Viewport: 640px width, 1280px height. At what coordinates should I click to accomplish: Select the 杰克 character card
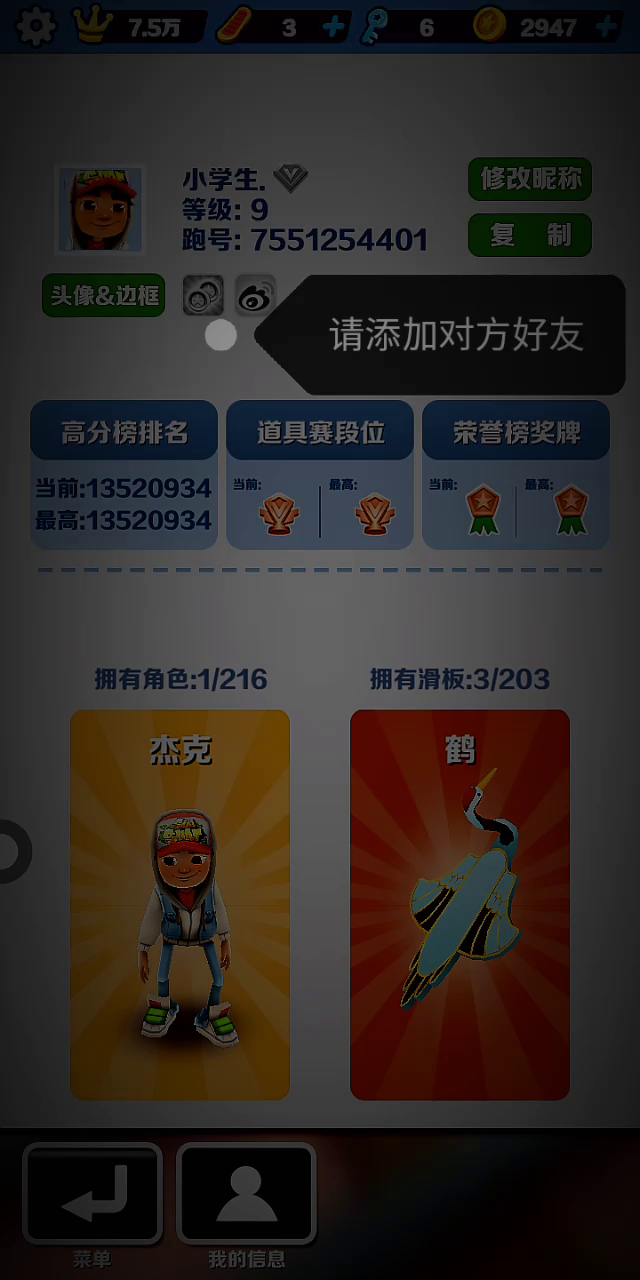tap(180, 905)
